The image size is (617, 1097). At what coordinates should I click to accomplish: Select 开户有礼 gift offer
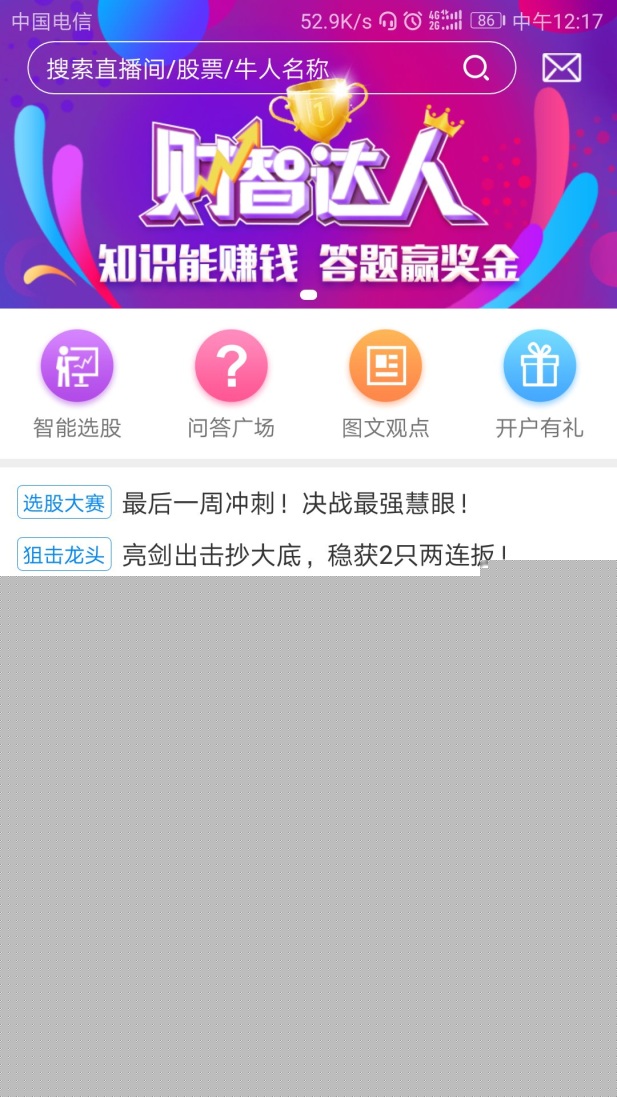(x=539, y=385)
